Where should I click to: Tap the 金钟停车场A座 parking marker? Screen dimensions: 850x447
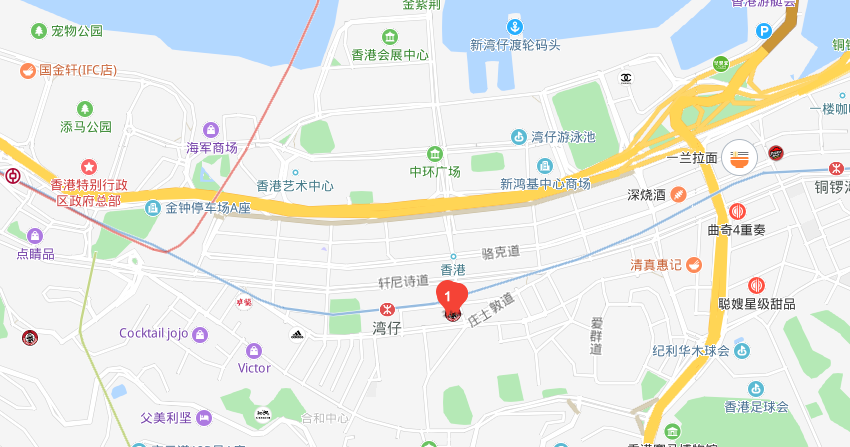point(152,208)
